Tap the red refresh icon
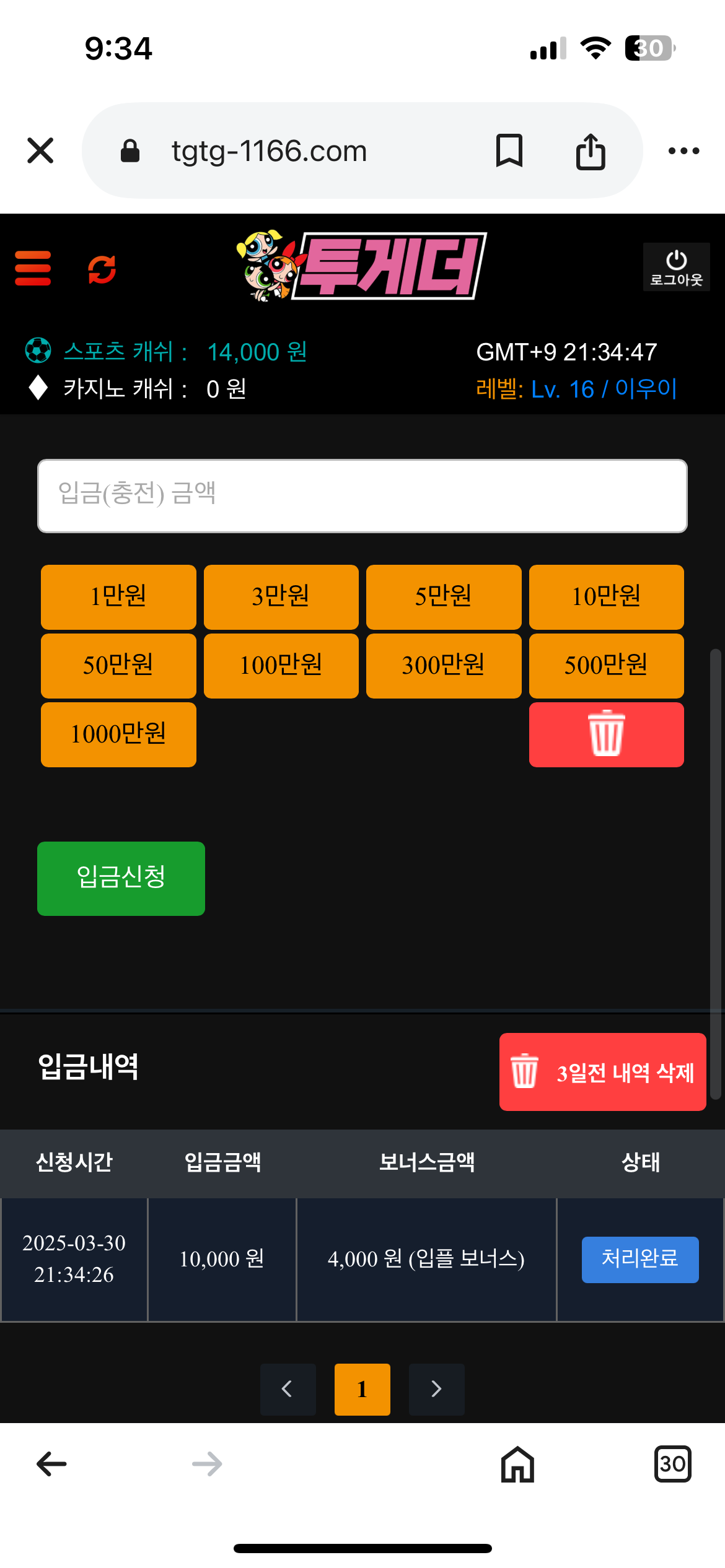Viewport: 725px width, 1568px height. click(102, 269)
